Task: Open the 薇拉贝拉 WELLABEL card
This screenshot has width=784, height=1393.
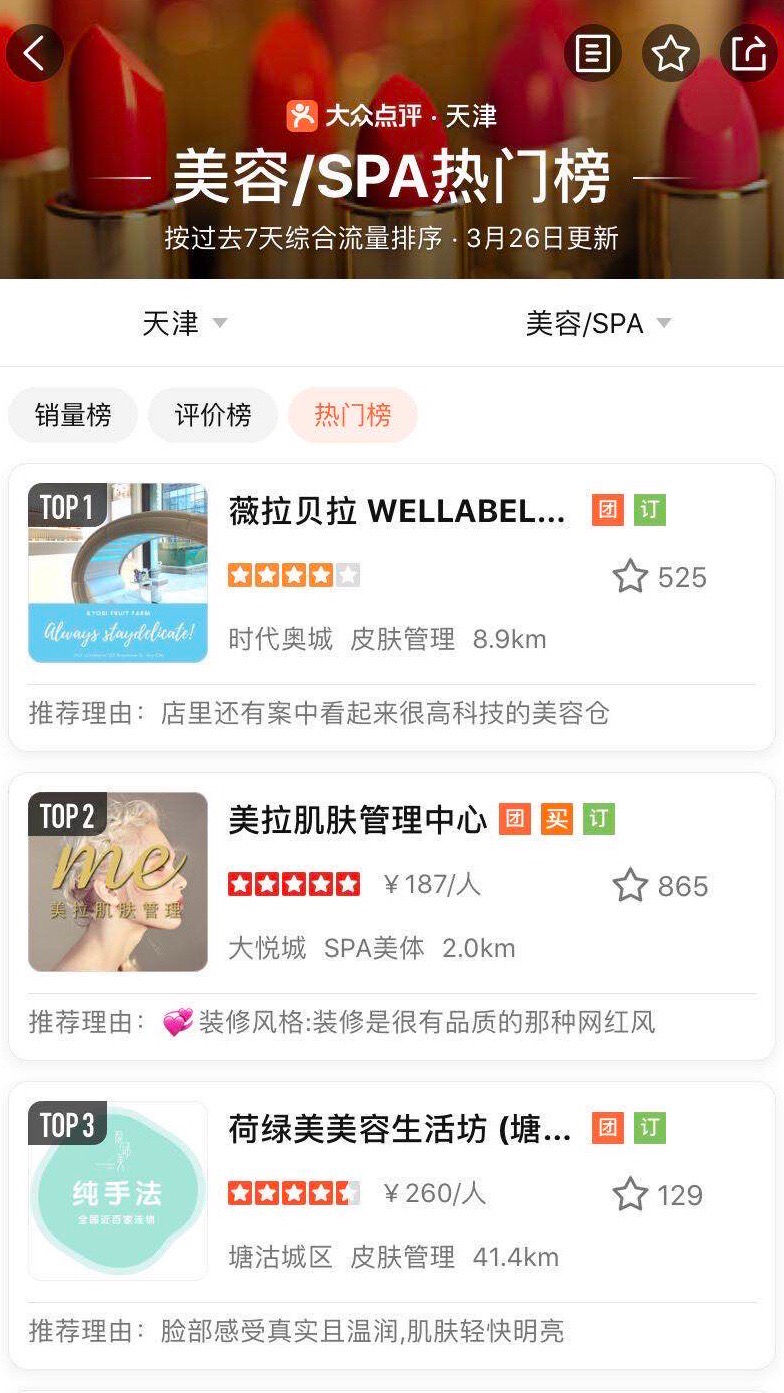Action: [x=397, y=511]
